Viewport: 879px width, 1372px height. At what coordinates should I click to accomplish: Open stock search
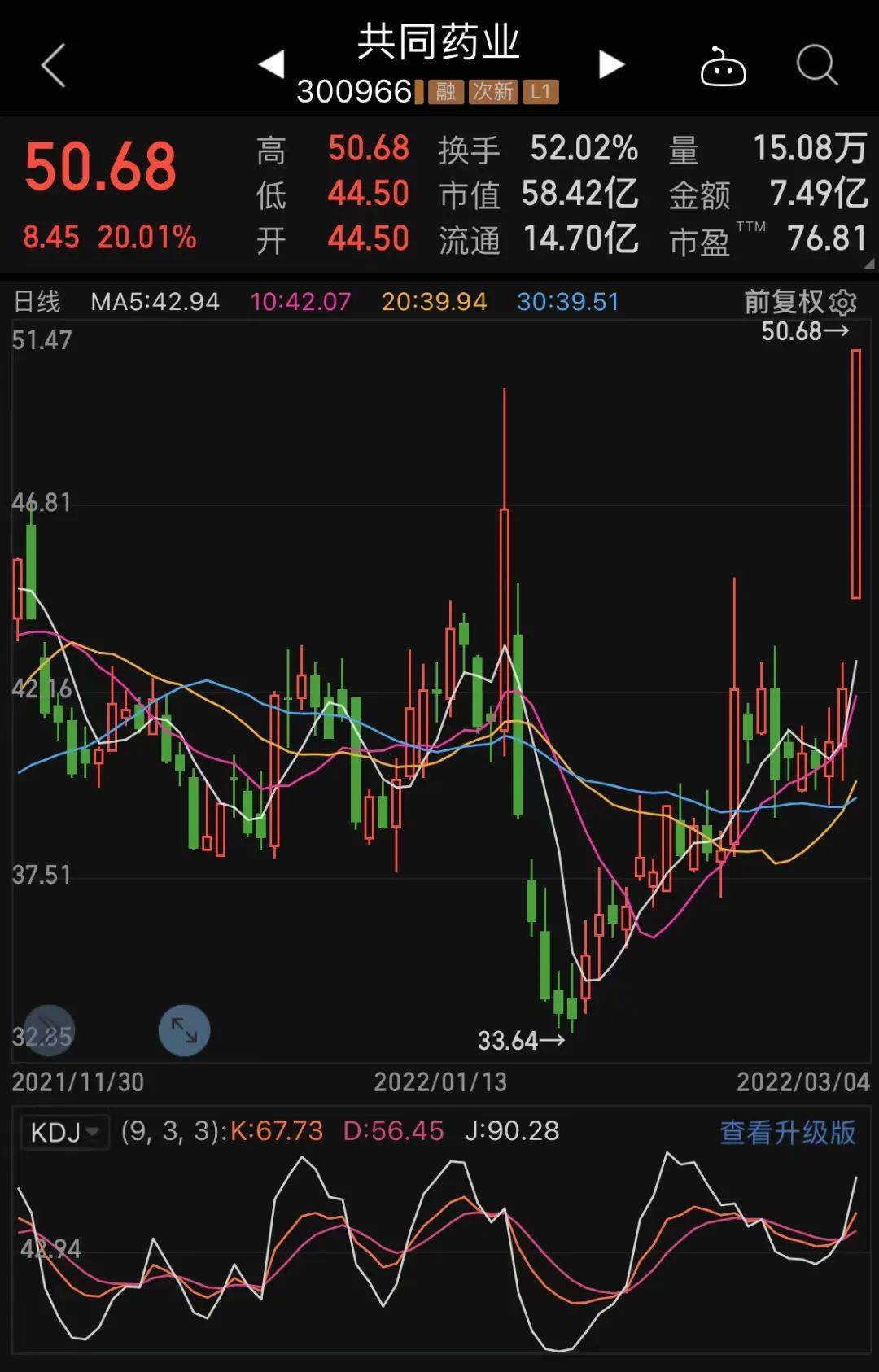(x=816, y=65)
